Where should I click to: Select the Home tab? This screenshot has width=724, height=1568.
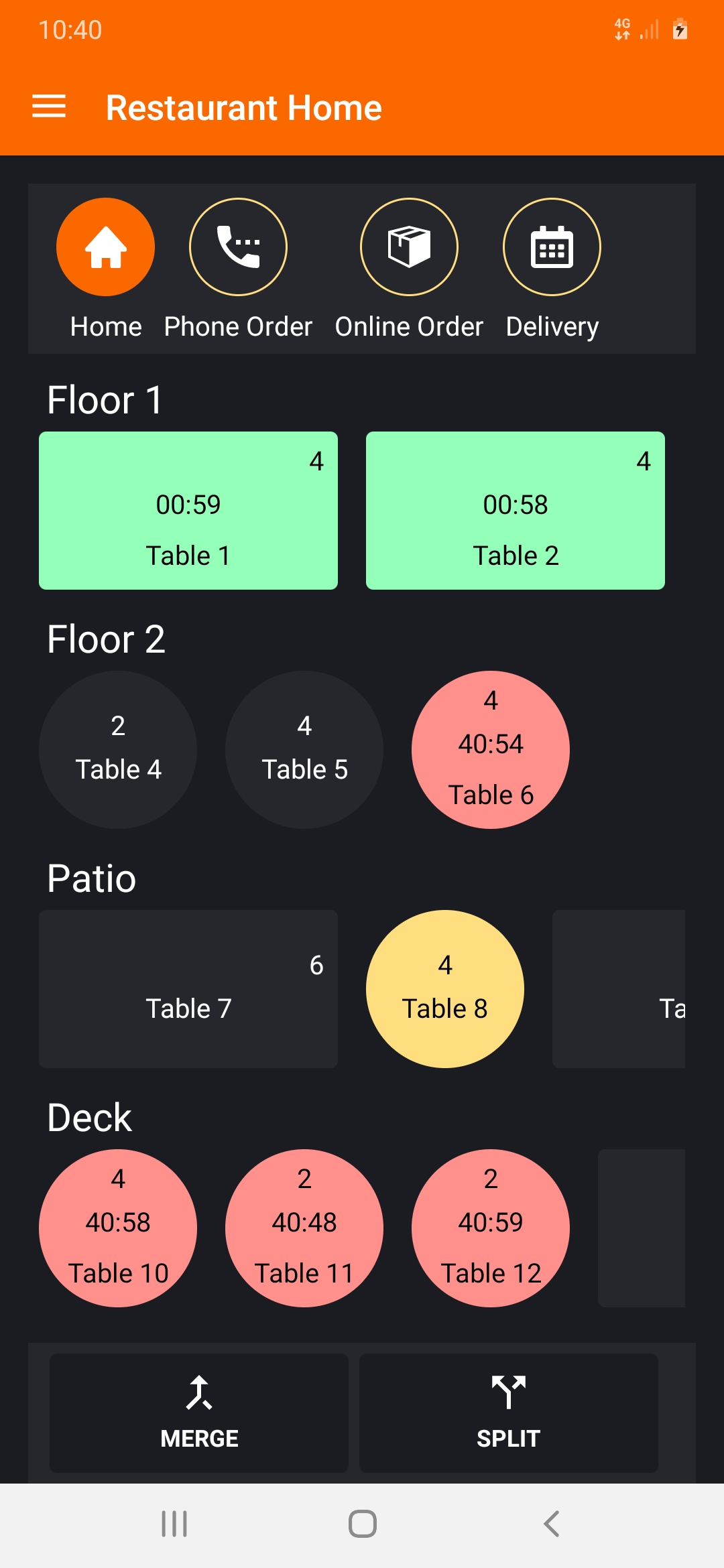click(106, 247)
